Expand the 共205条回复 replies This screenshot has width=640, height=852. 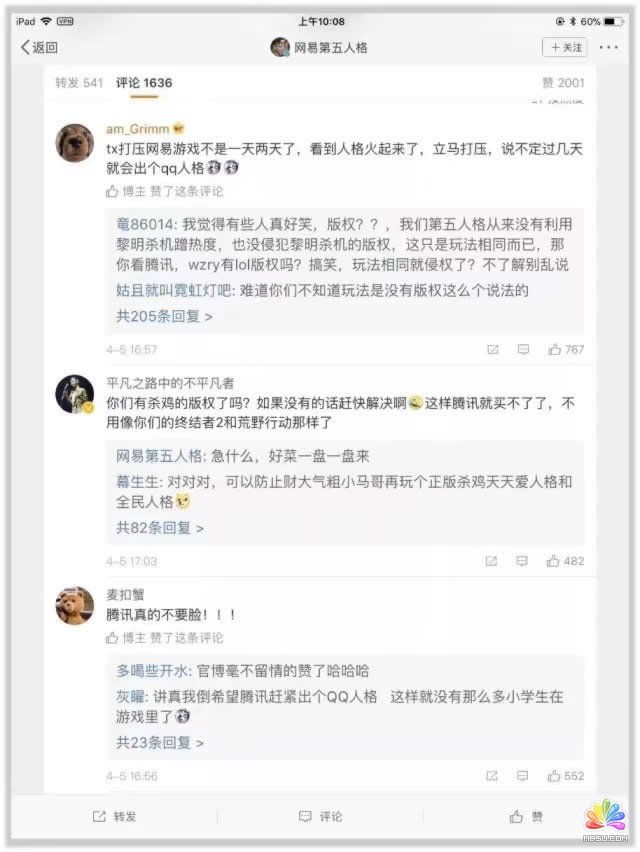tap(163, 317)
